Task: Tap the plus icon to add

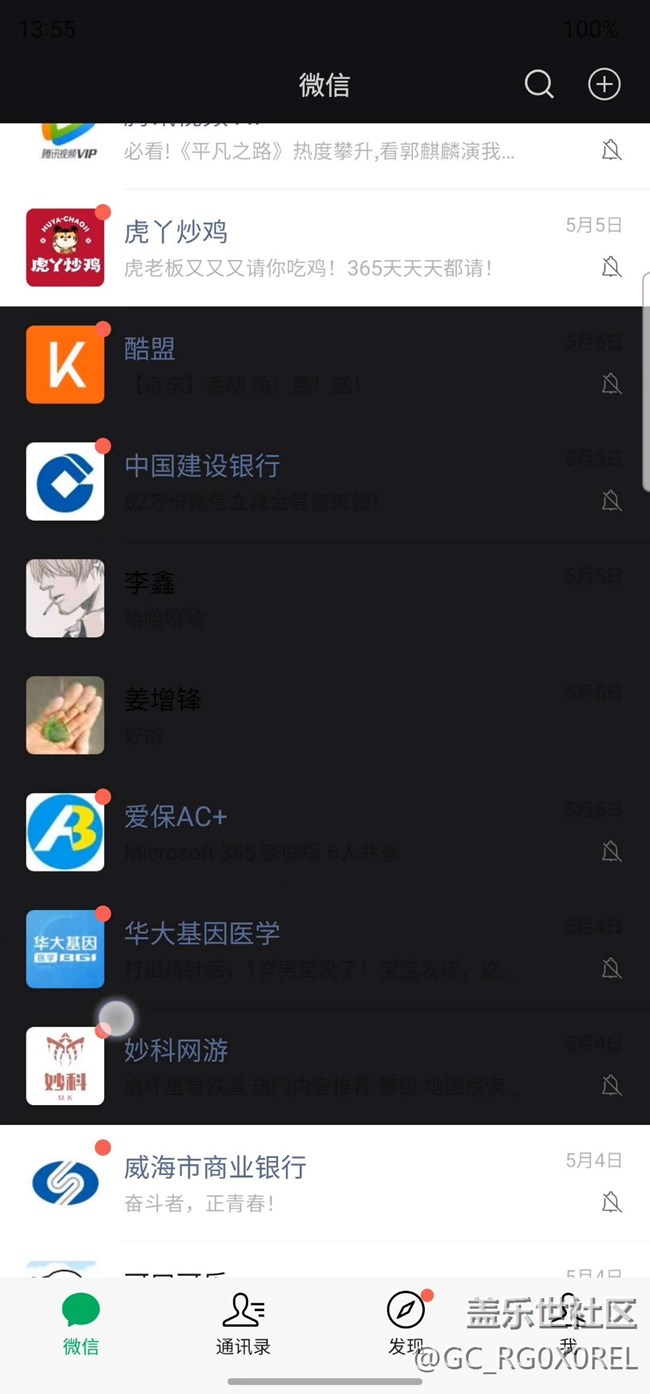Action: pos(604,85)
